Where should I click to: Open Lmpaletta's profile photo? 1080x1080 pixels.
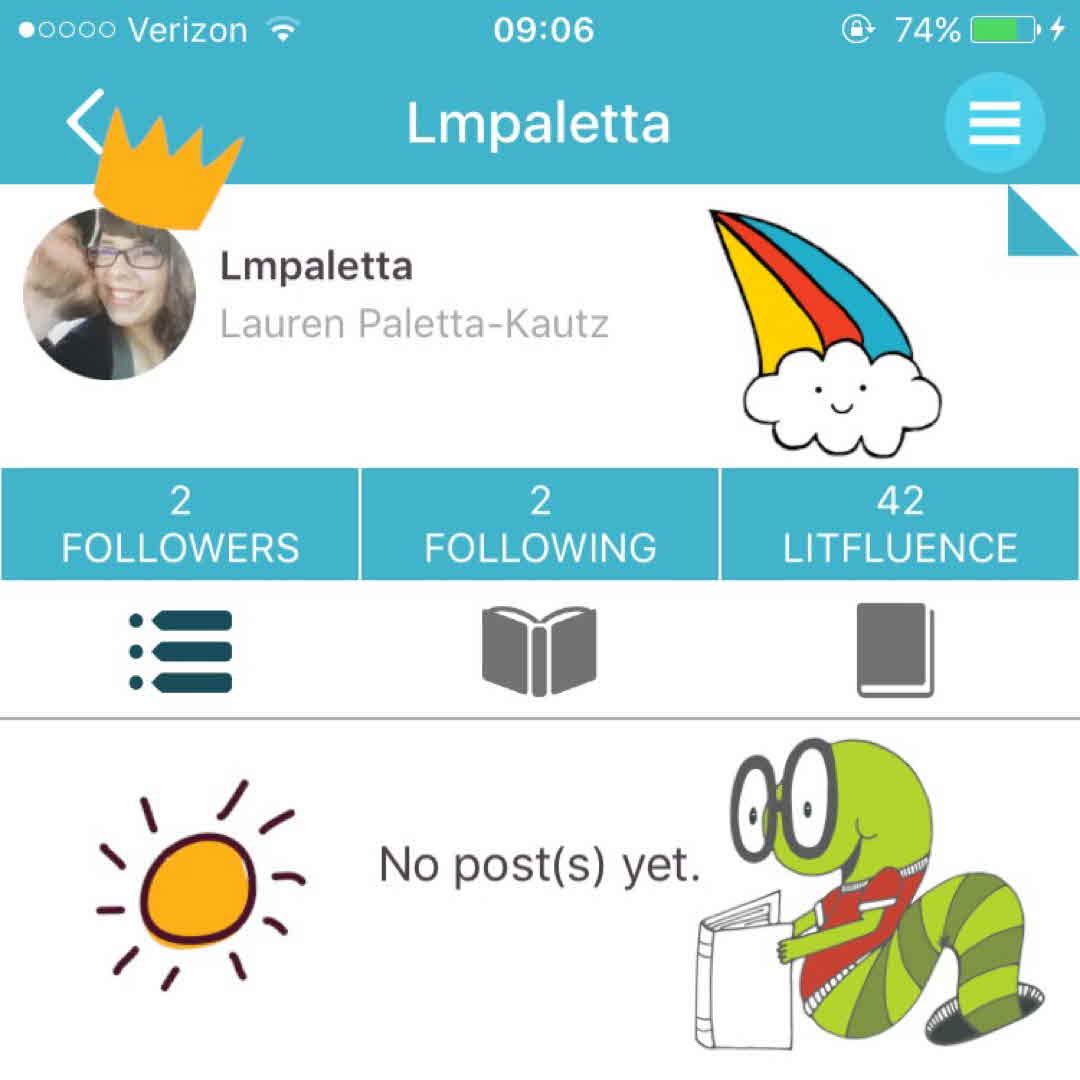(109, 294)
